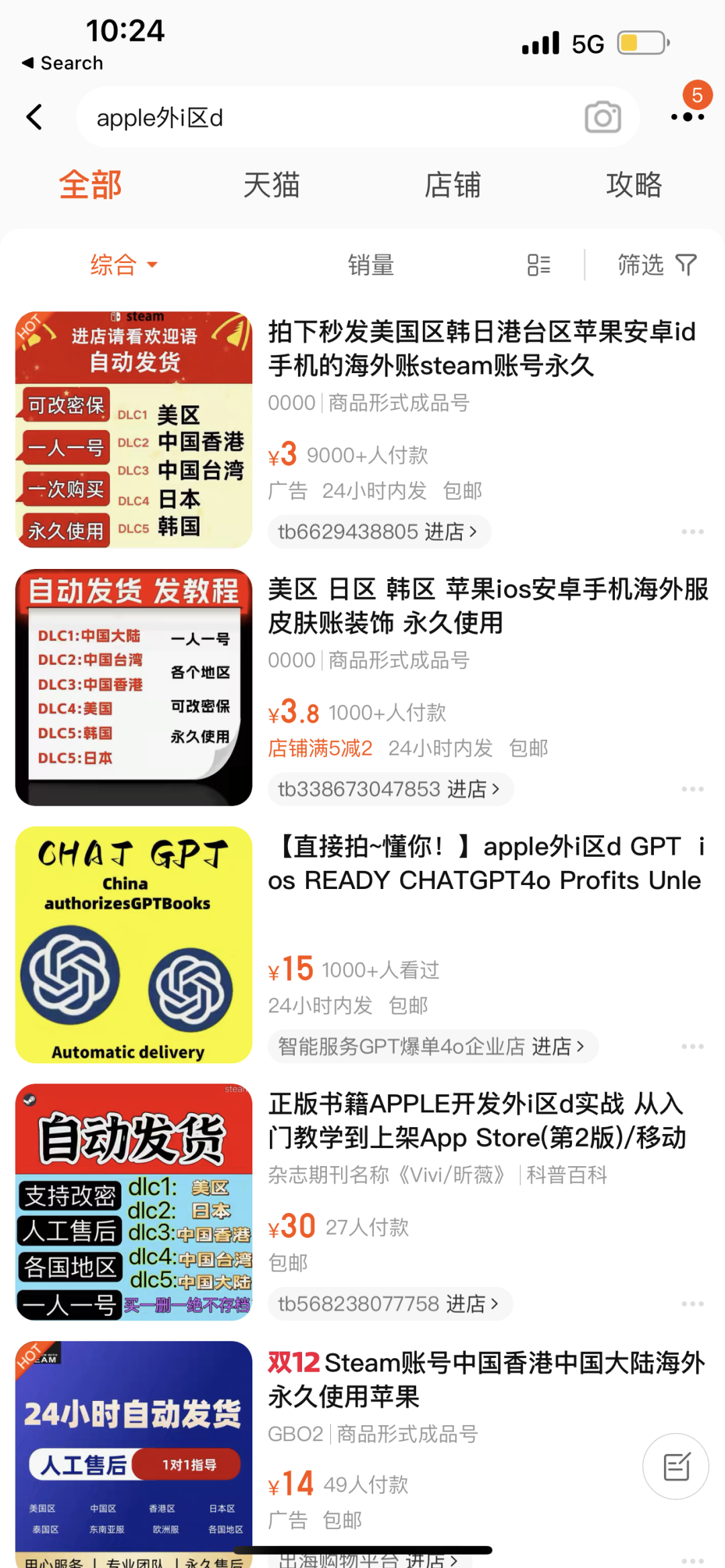This screenshot has height=1568, width=725.
Task: Open camera image search
Action: pyautogui.click(x=602, y=117)
